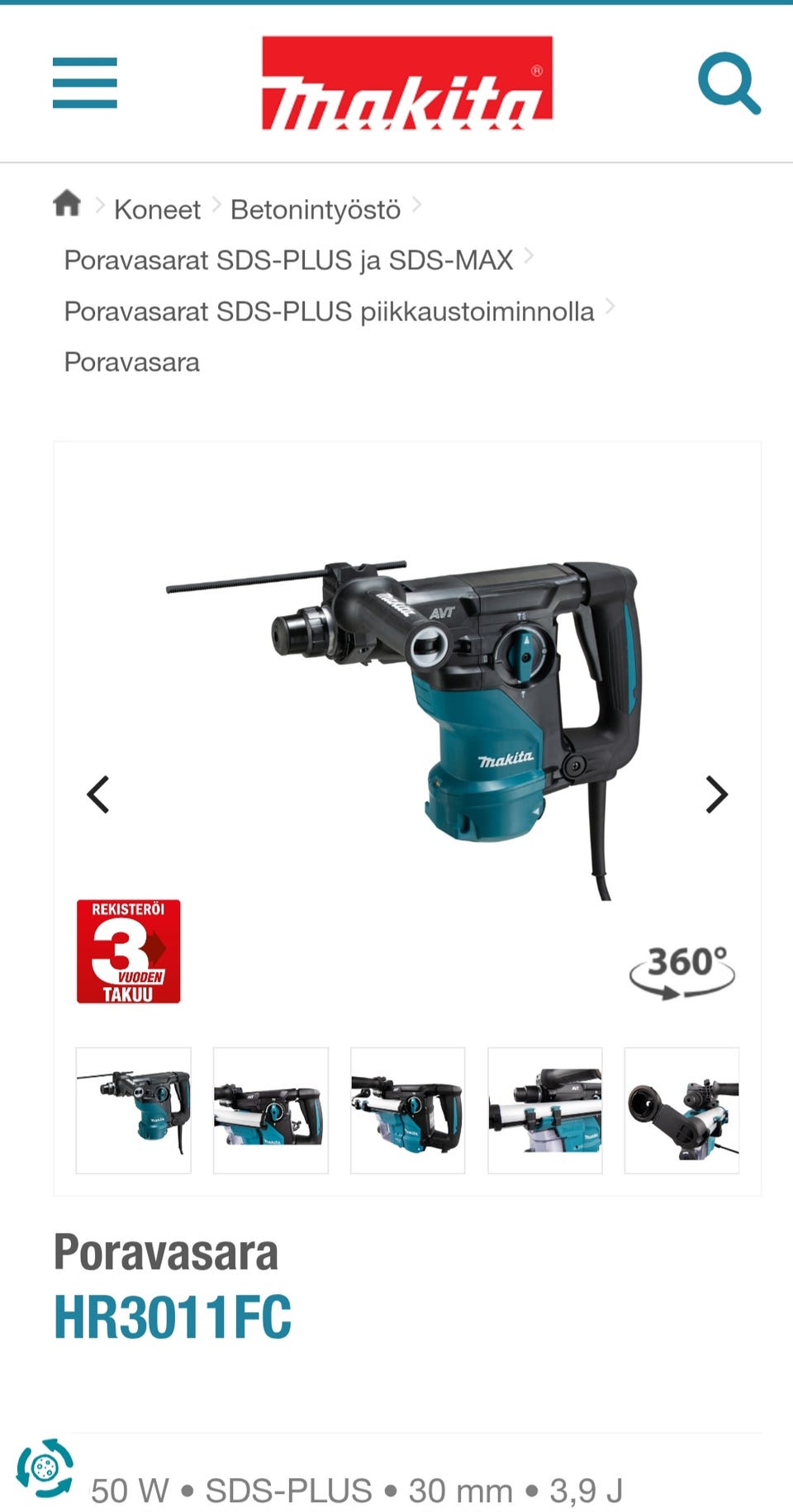793x1512 pixels.
Task: Select the fifth thumbnail with dust attachment
Action: [682, 1111]
